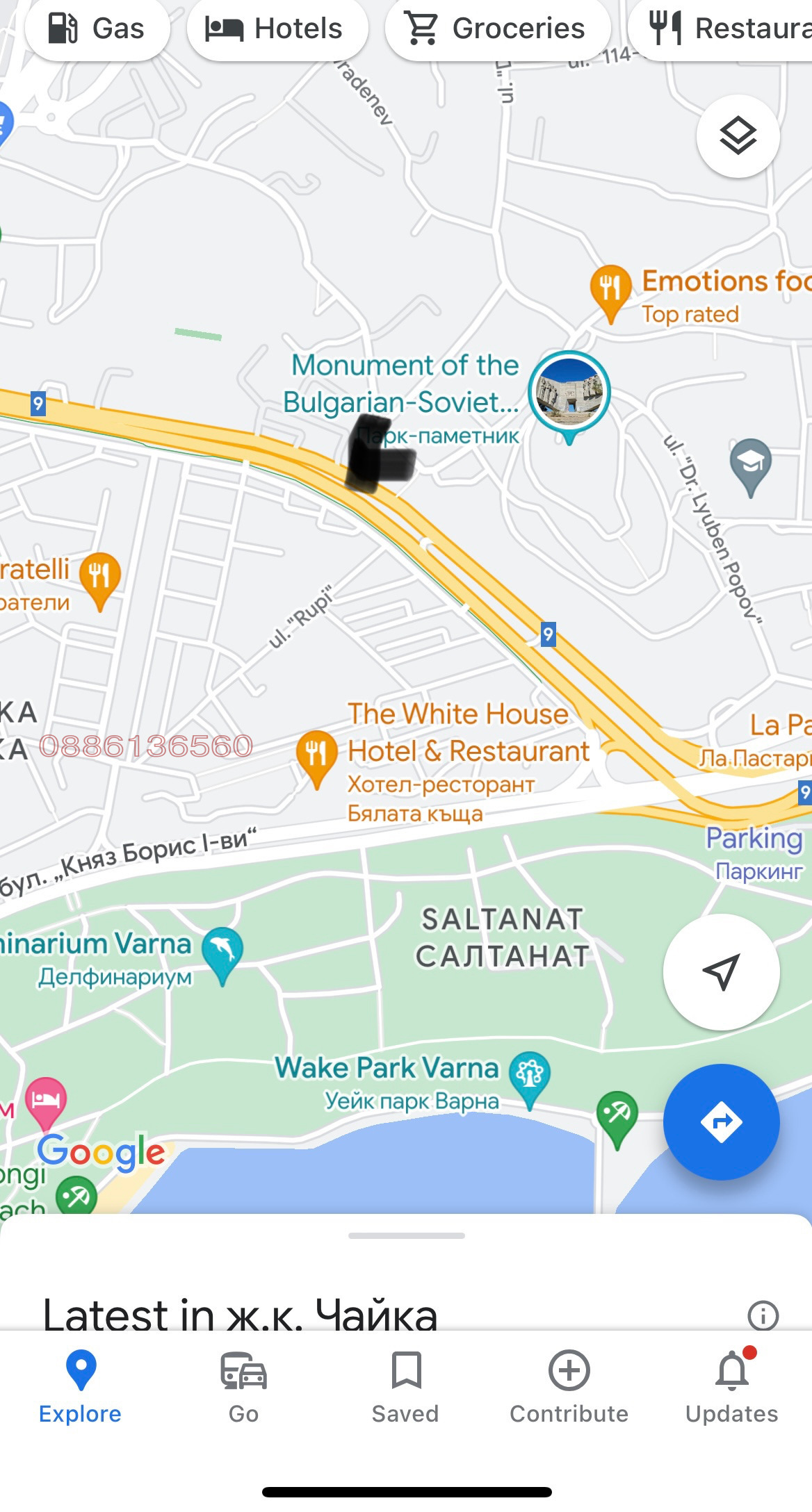
Task: Open Emotions food restaurant pin
Action: [x=610, y=288]
